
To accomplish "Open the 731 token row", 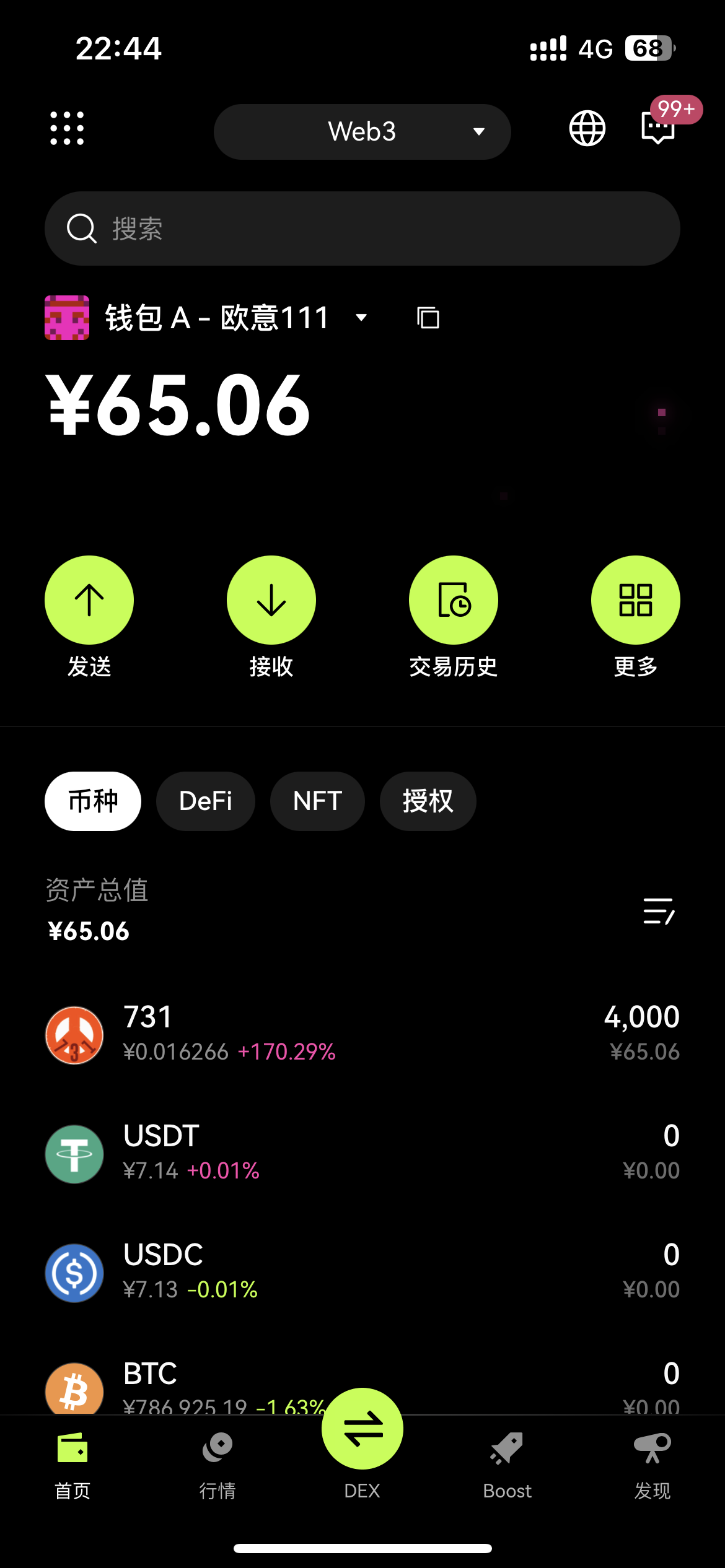I will pyautogui.click(x=362, y=1035).
